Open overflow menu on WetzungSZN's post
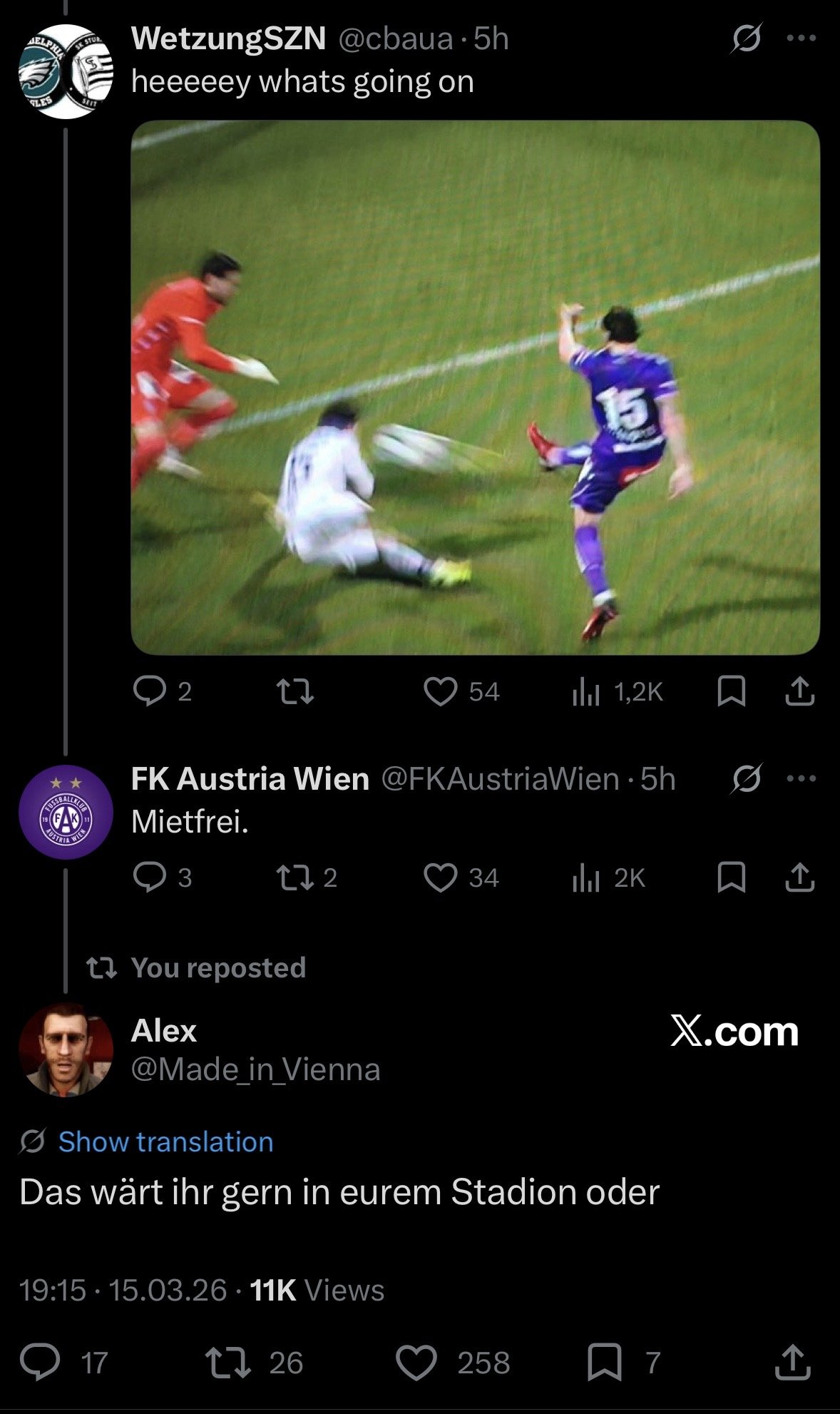The width and height of the screenshot is (840, 1414). coord(801,39)
